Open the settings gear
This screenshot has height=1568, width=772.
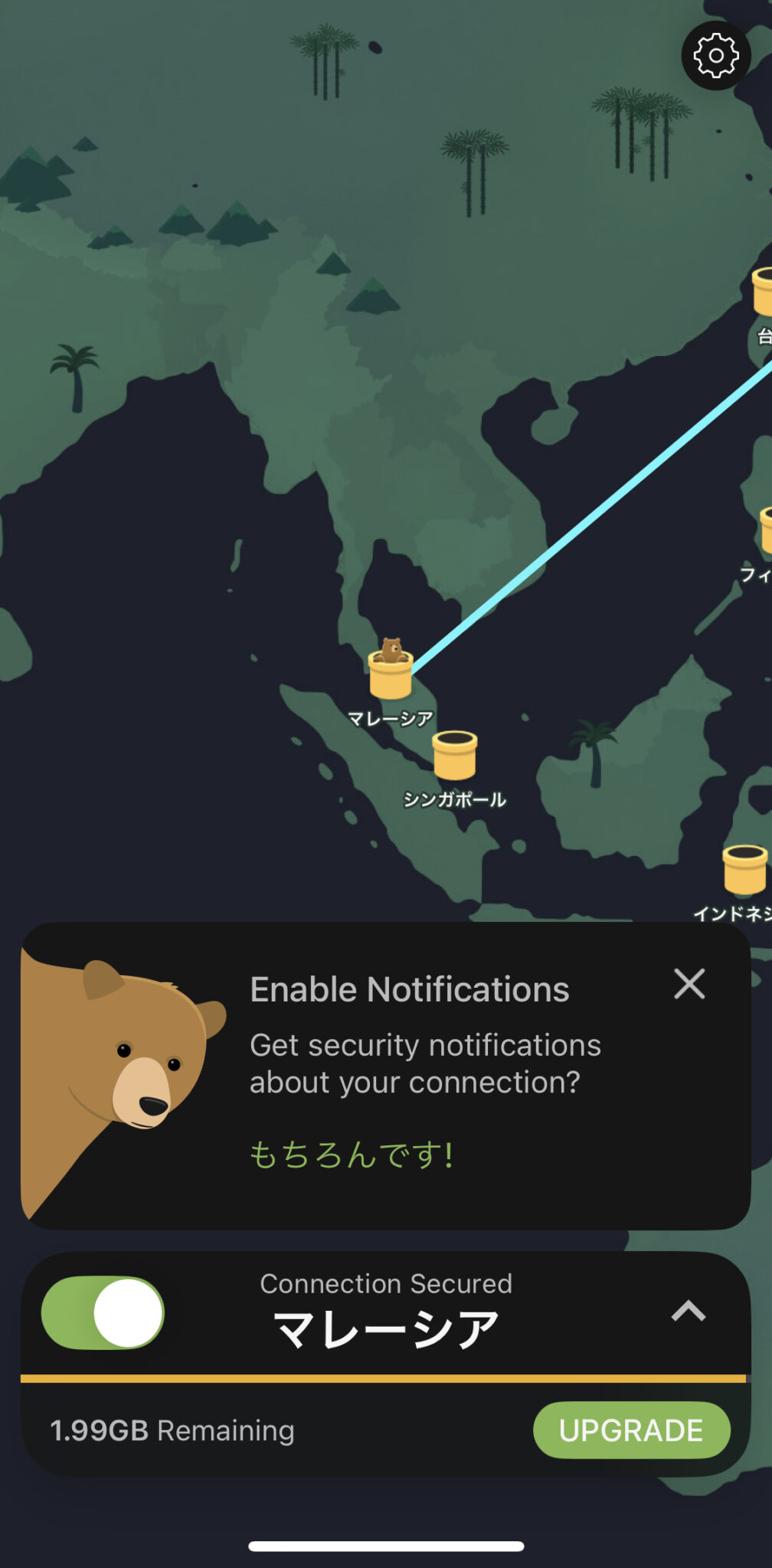[715, 56]
